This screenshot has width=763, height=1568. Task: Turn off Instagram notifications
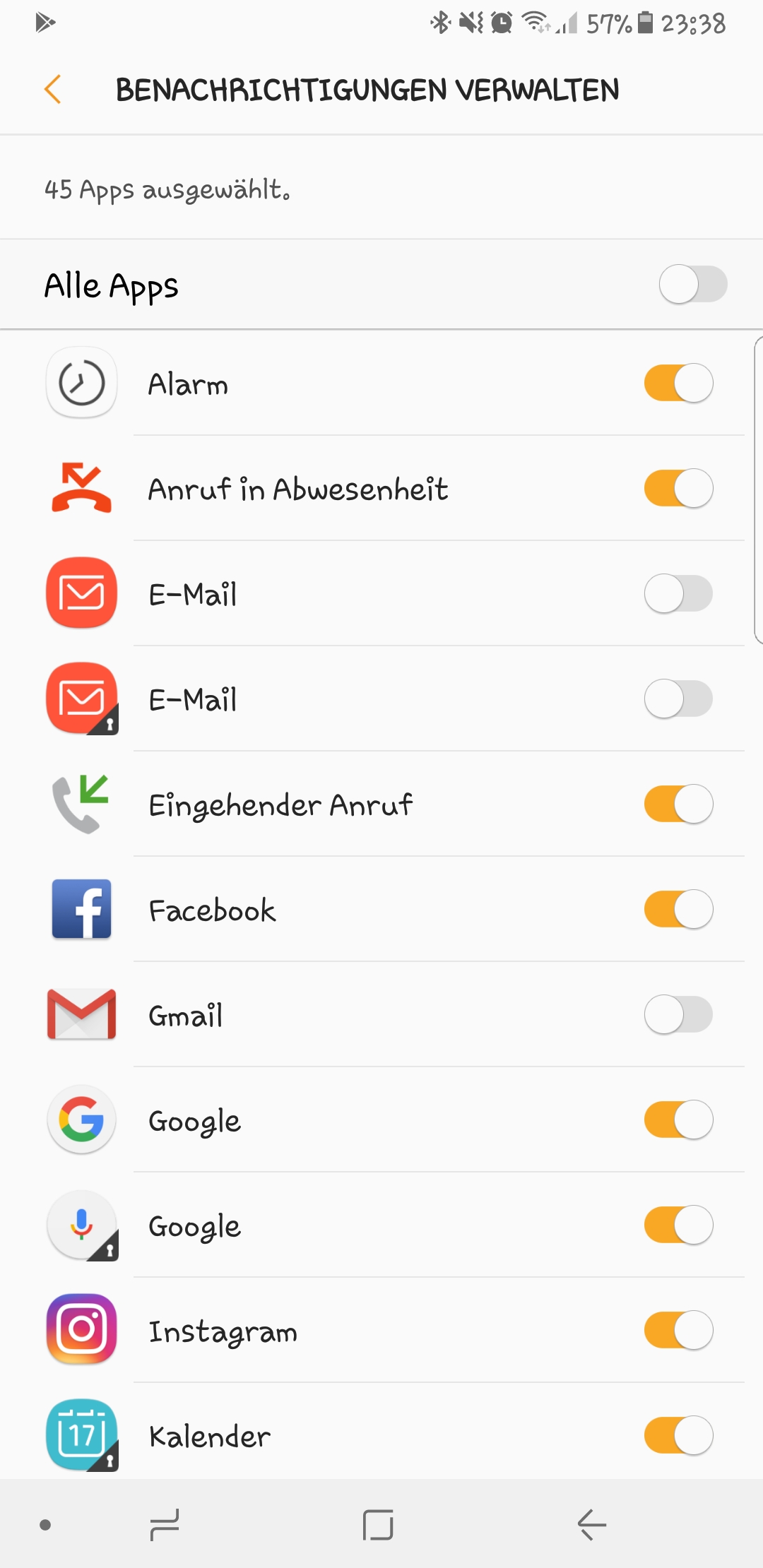(x=678, y=1331)
